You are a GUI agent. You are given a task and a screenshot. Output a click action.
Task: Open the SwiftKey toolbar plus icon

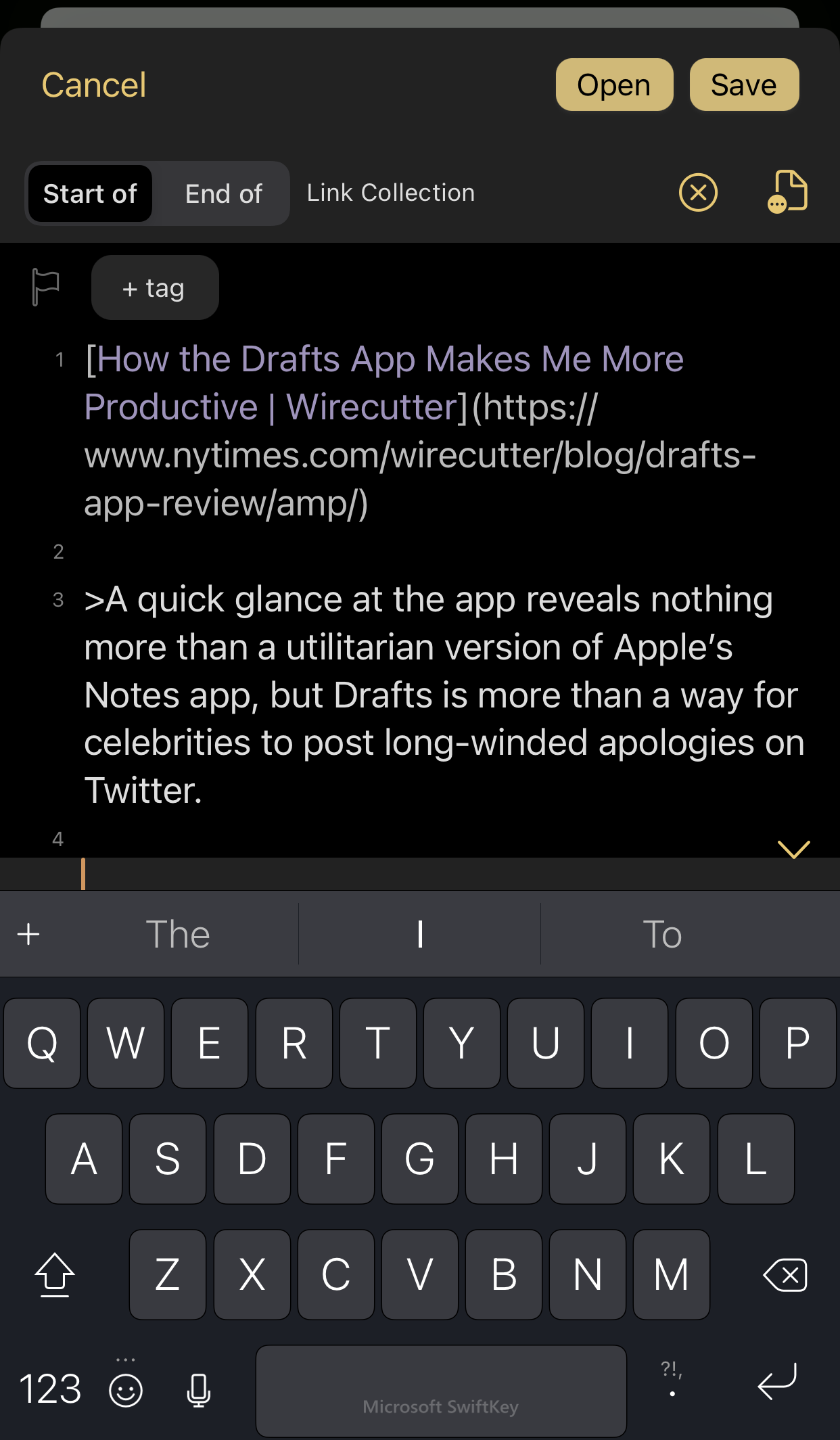(x=28, y=934)
